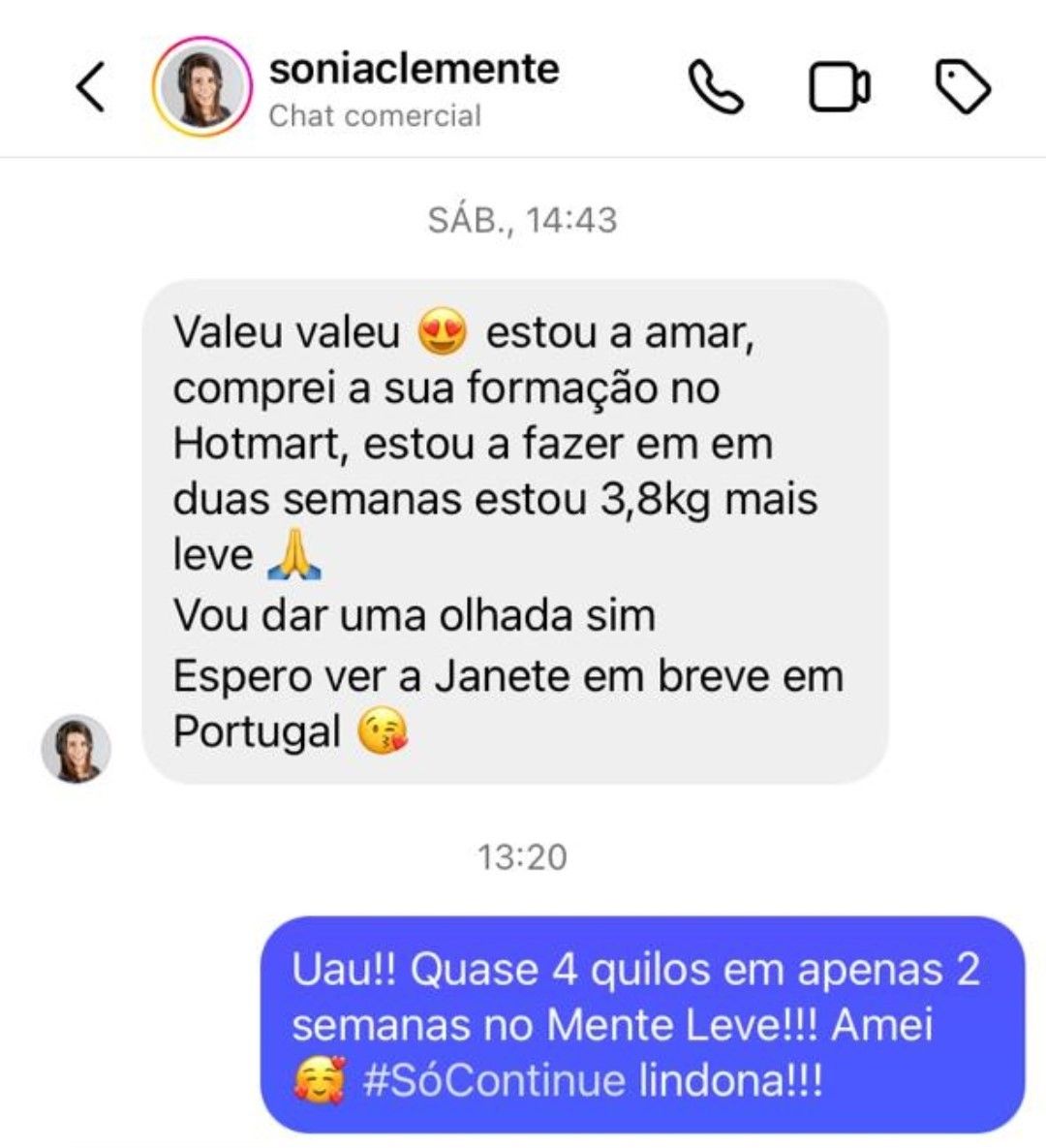
Task: Go back to the inbox list
Action: point(91,87)
